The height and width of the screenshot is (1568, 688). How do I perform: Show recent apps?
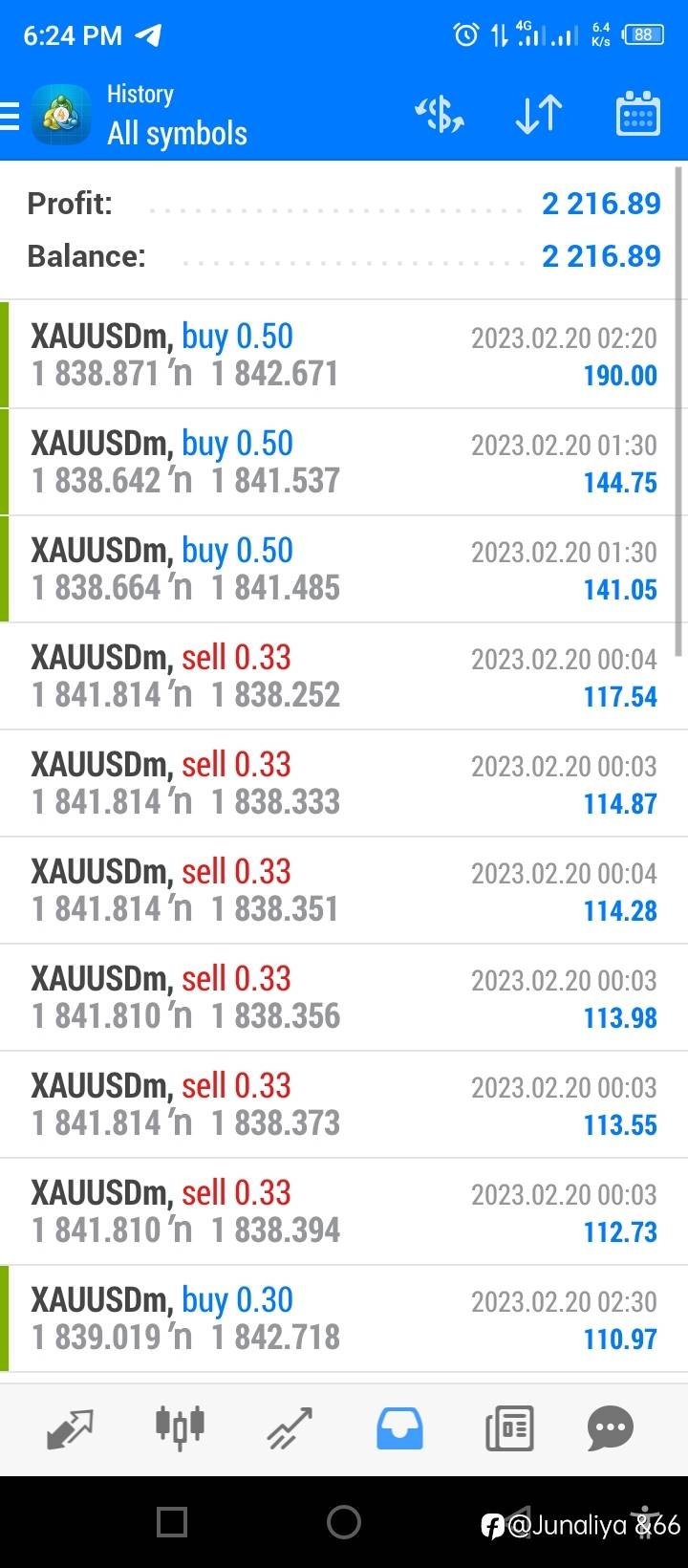click(172, 1522)
